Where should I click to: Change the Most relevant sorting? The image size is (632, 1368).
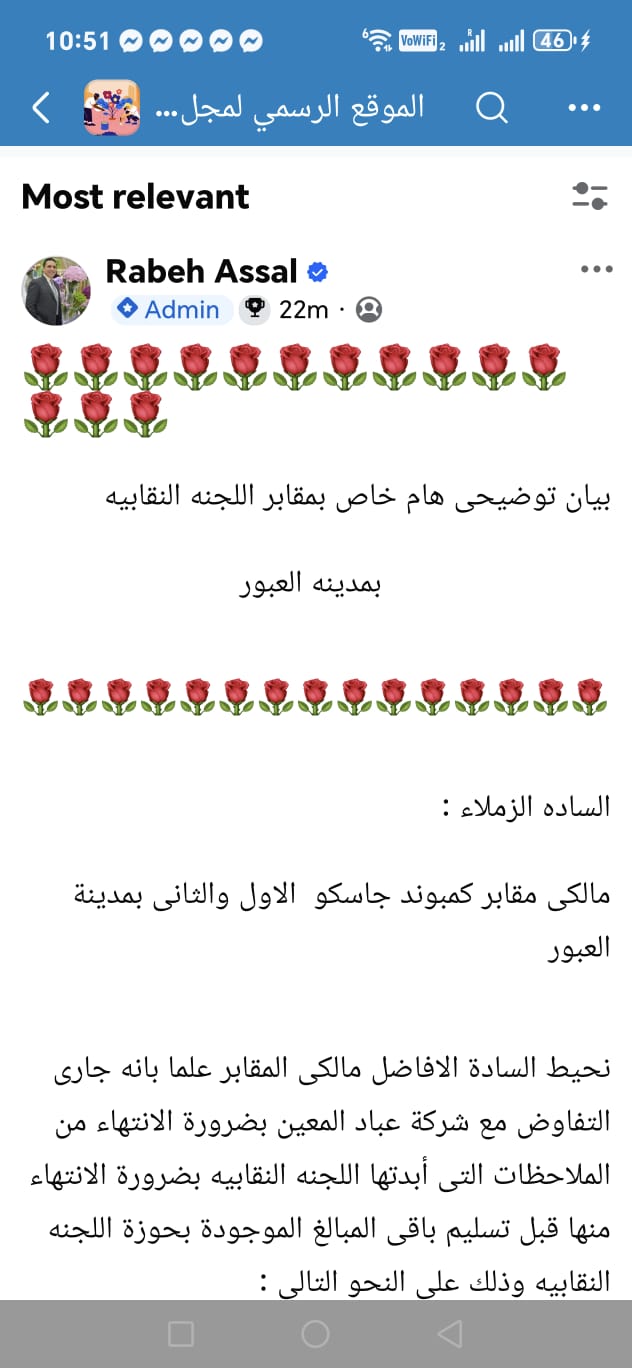click(135, 197)
